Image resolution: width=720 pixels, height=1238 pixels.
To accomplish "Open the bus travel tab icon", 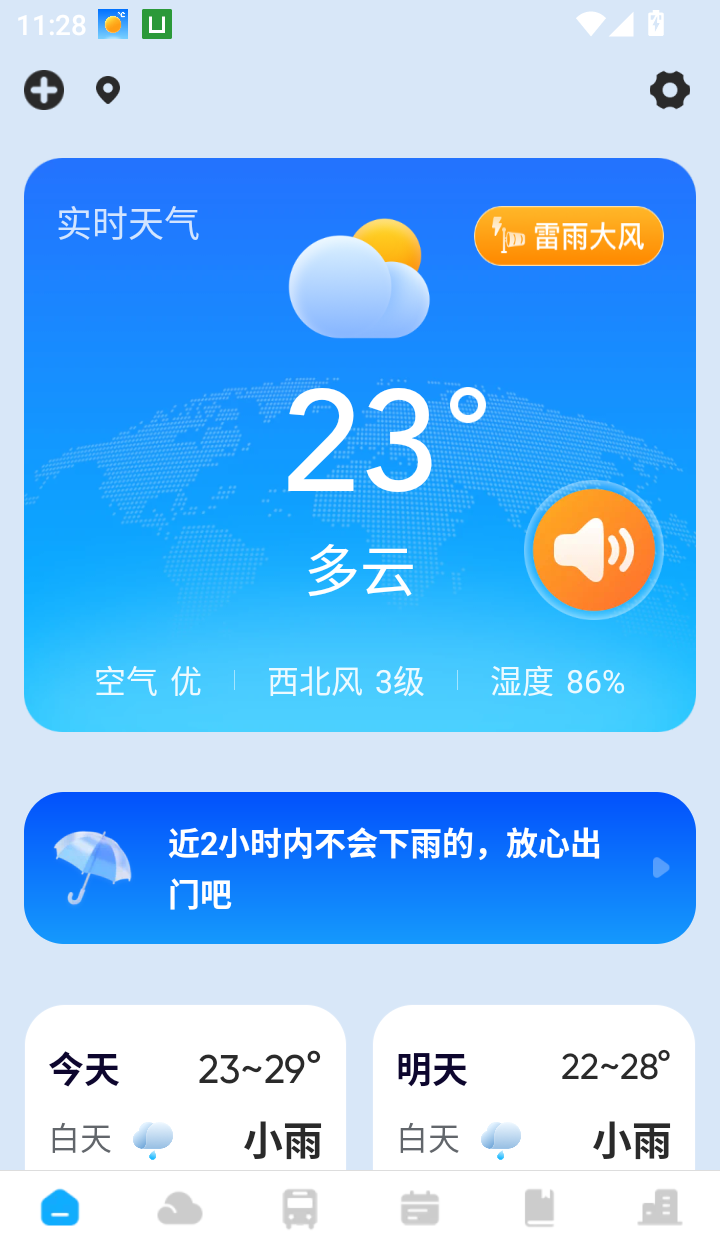I will click(x=300, y=1206).
